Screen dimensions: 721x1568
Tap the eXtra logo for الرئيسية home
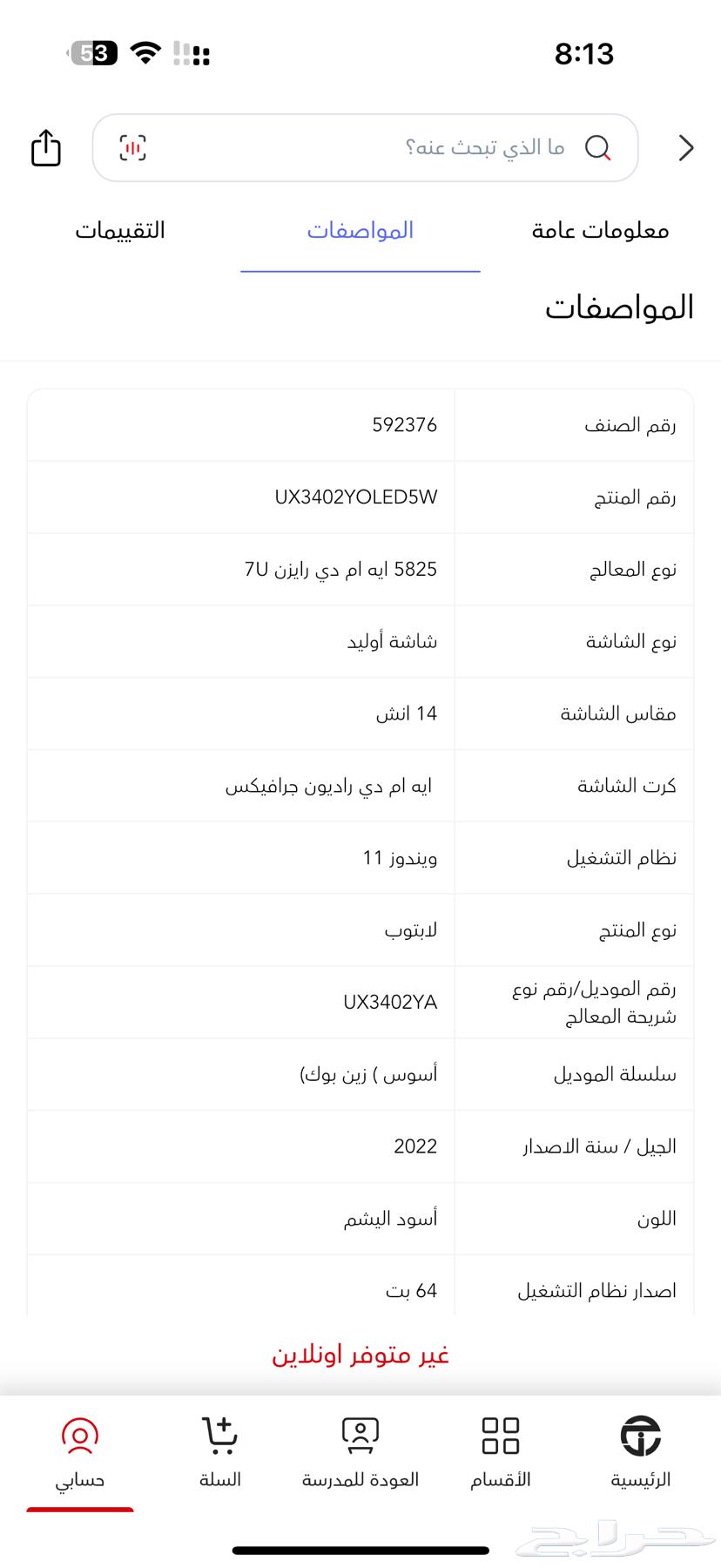638,1434
